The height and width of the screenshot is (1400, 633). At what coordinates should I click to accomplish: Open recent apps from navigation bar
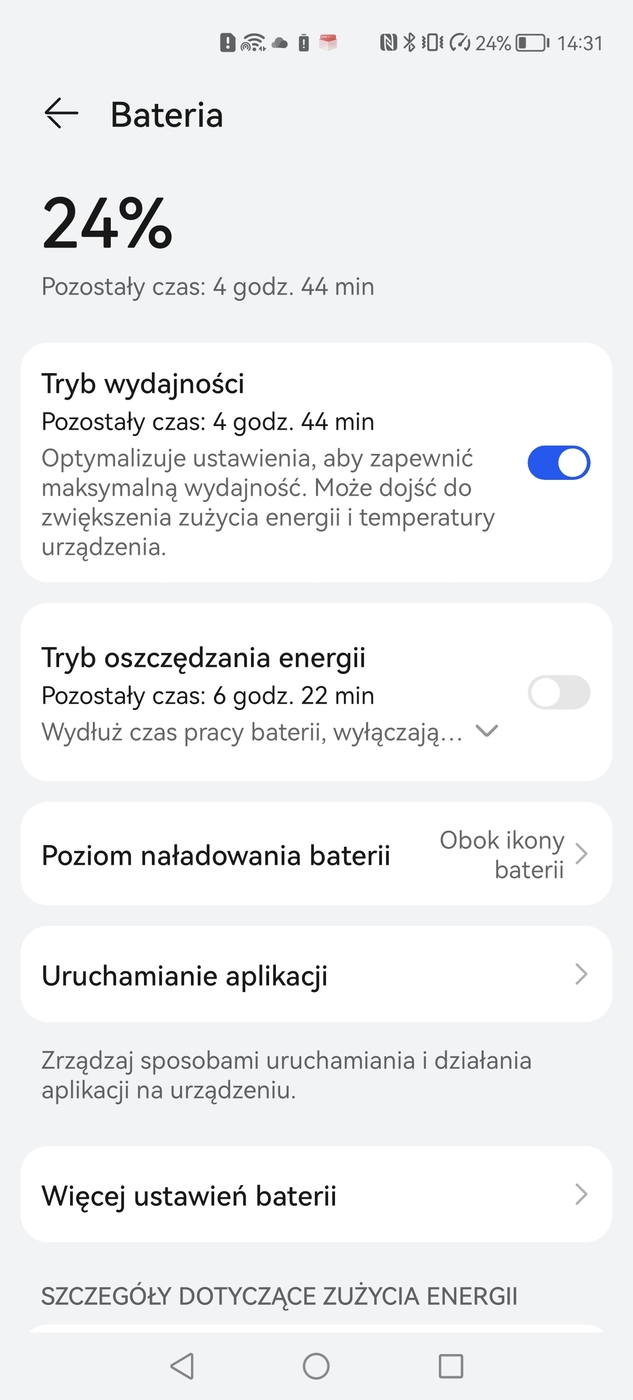click(451, 1366)
